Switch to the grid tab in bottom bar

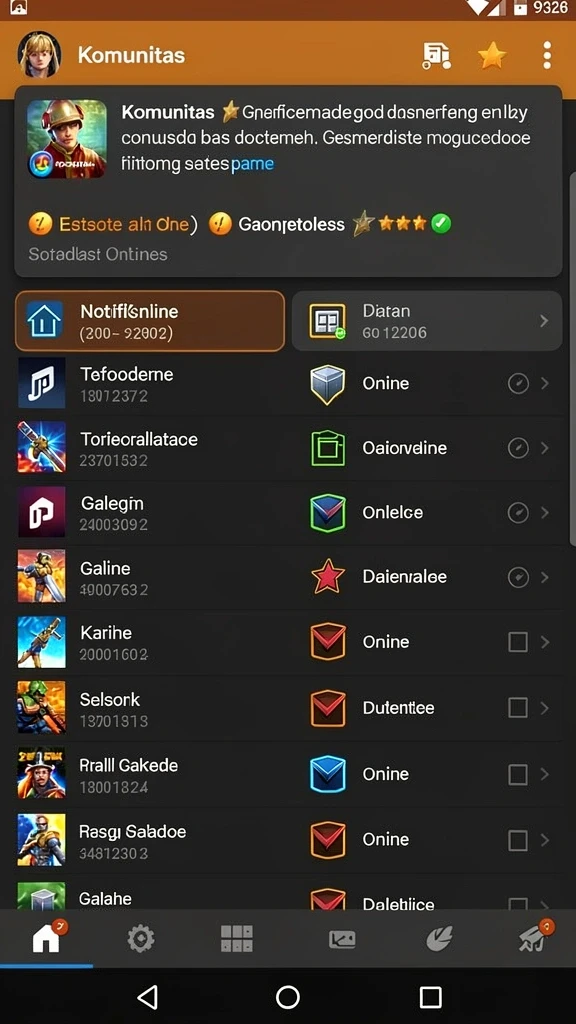click(236, 939)
